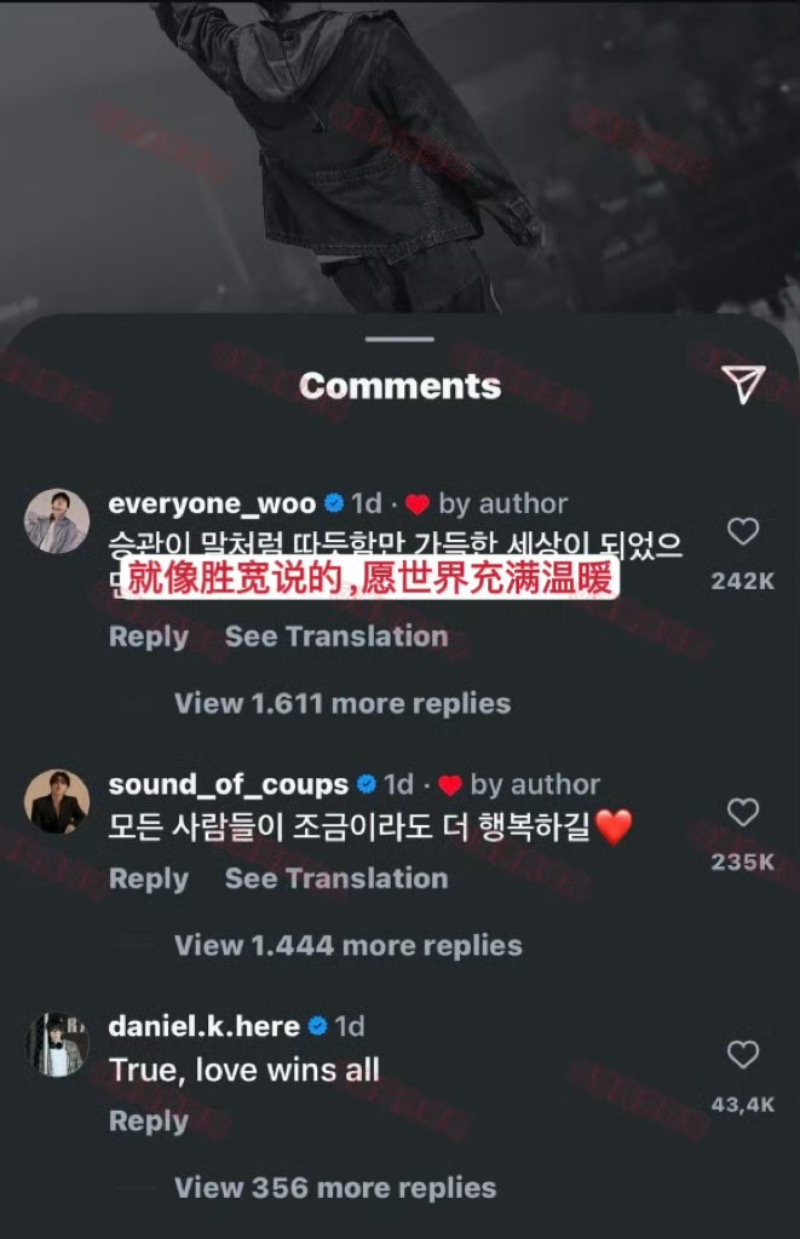Open daniel.k.here's profile picture
The image size is (800, 1239).
[x=57, y=1044]
